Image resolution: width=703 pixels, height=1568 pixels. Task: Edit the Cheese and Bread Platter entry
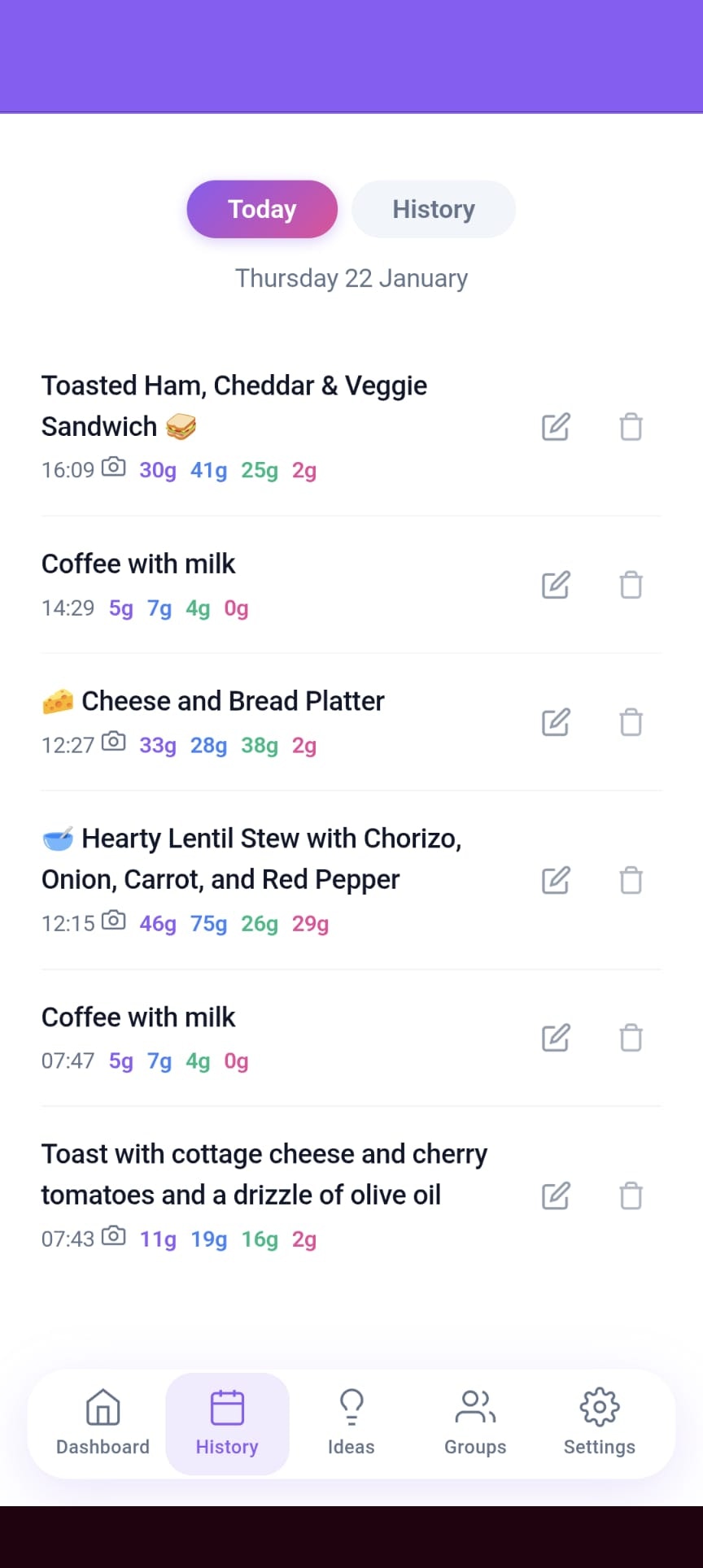[556, 722]
